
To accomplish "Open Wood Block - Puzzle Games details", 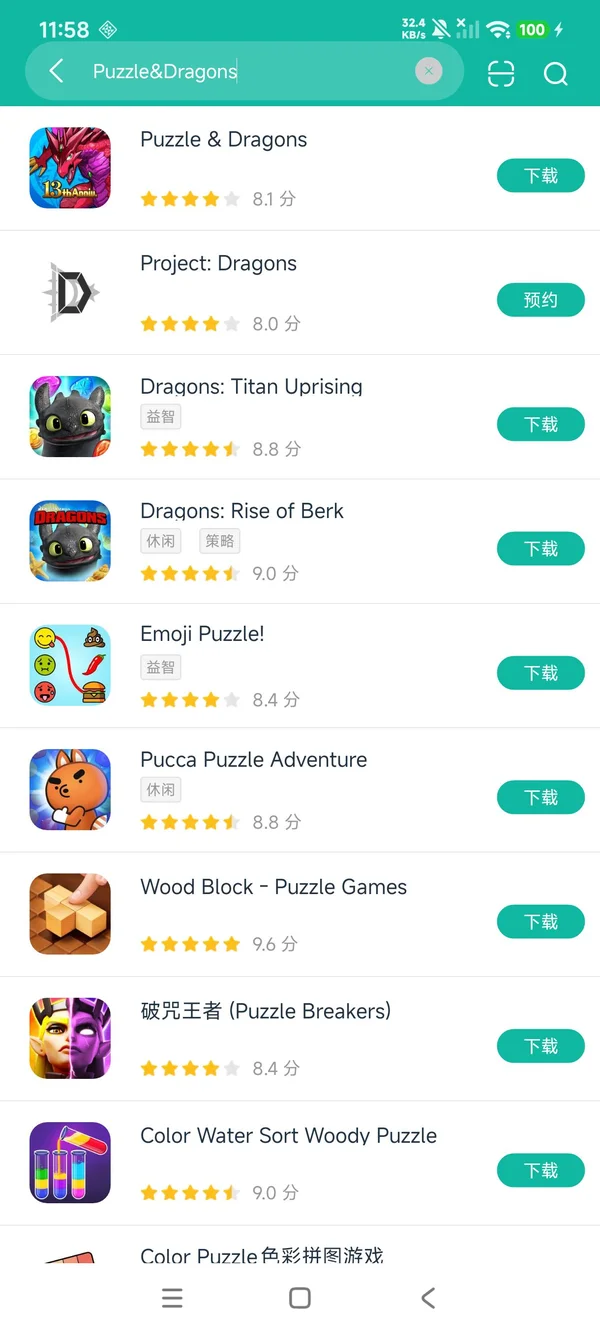I will pos(273,887).
